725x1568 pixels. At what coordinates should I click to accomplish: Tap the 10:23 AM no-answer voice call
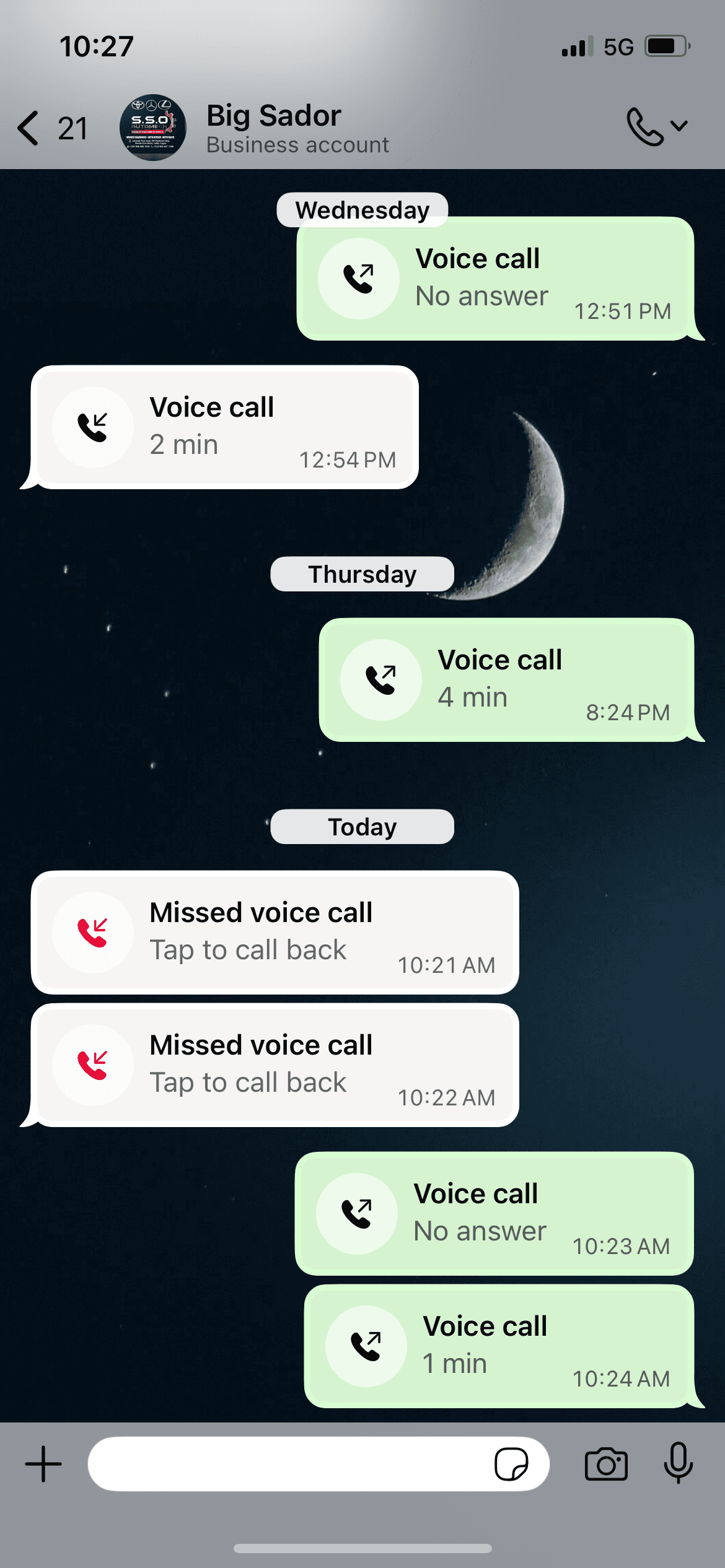tap(494, 1214)
